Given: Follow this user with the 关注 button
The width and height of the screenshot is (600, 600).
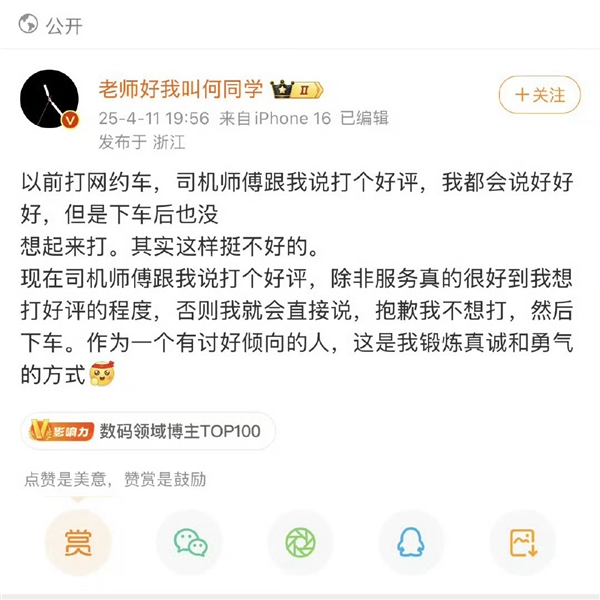Looking at the screenshot, I should [539, 96].
